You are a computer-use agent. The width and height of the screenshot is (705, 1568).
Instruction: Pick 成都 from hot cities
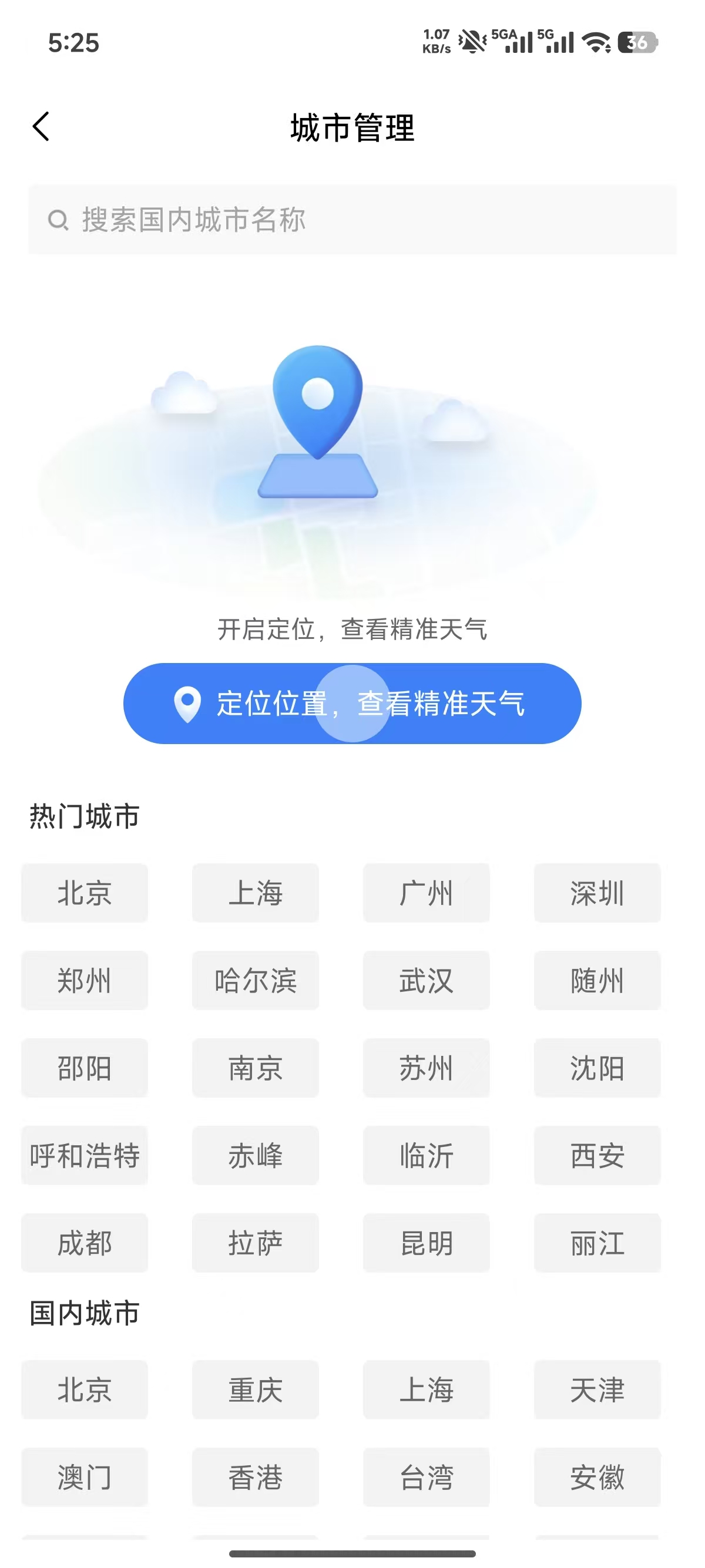[85, 1243]
